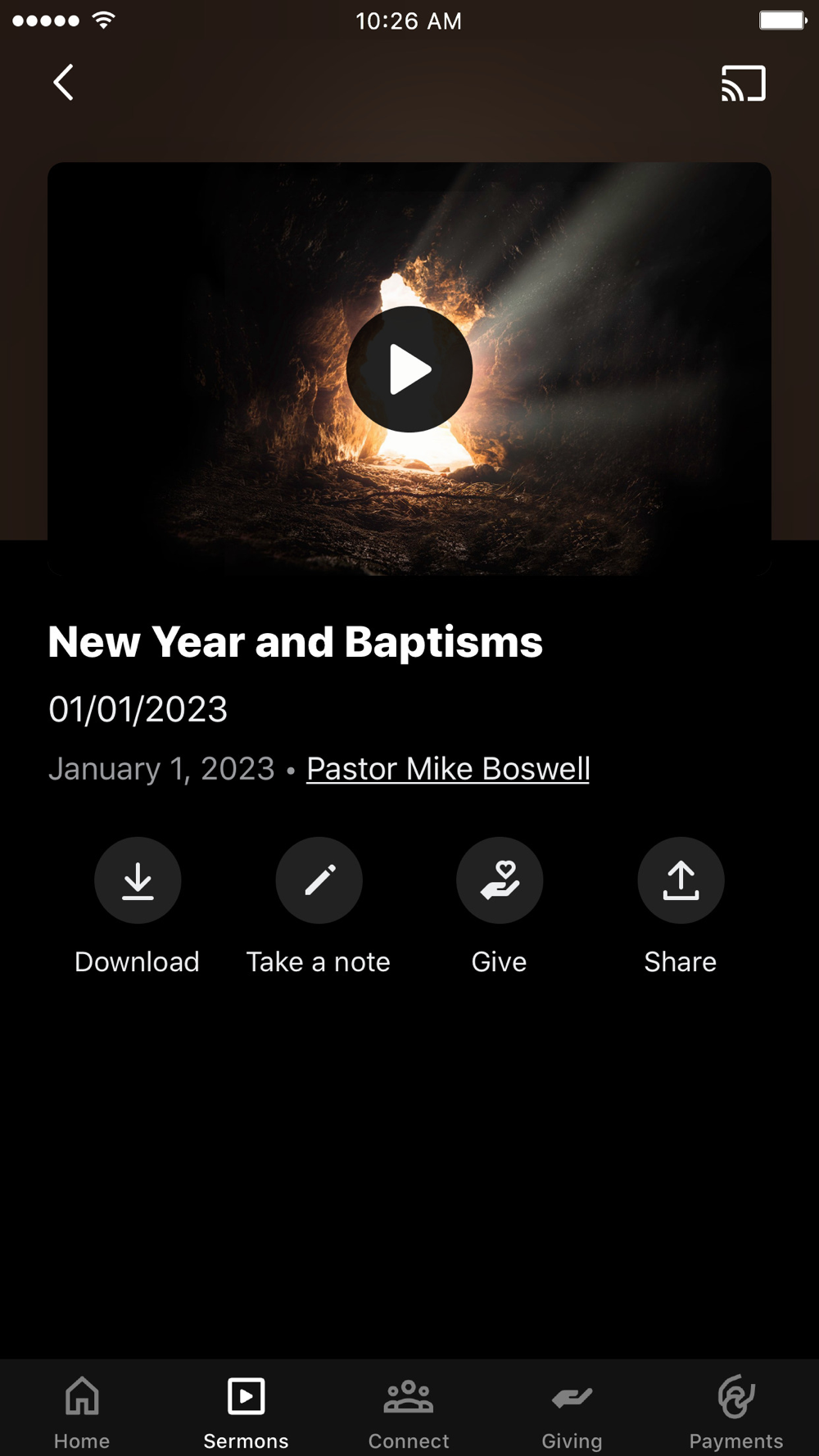Tap the Give button with heart icon
The image size is (819, 1456).
coord(500,881)
